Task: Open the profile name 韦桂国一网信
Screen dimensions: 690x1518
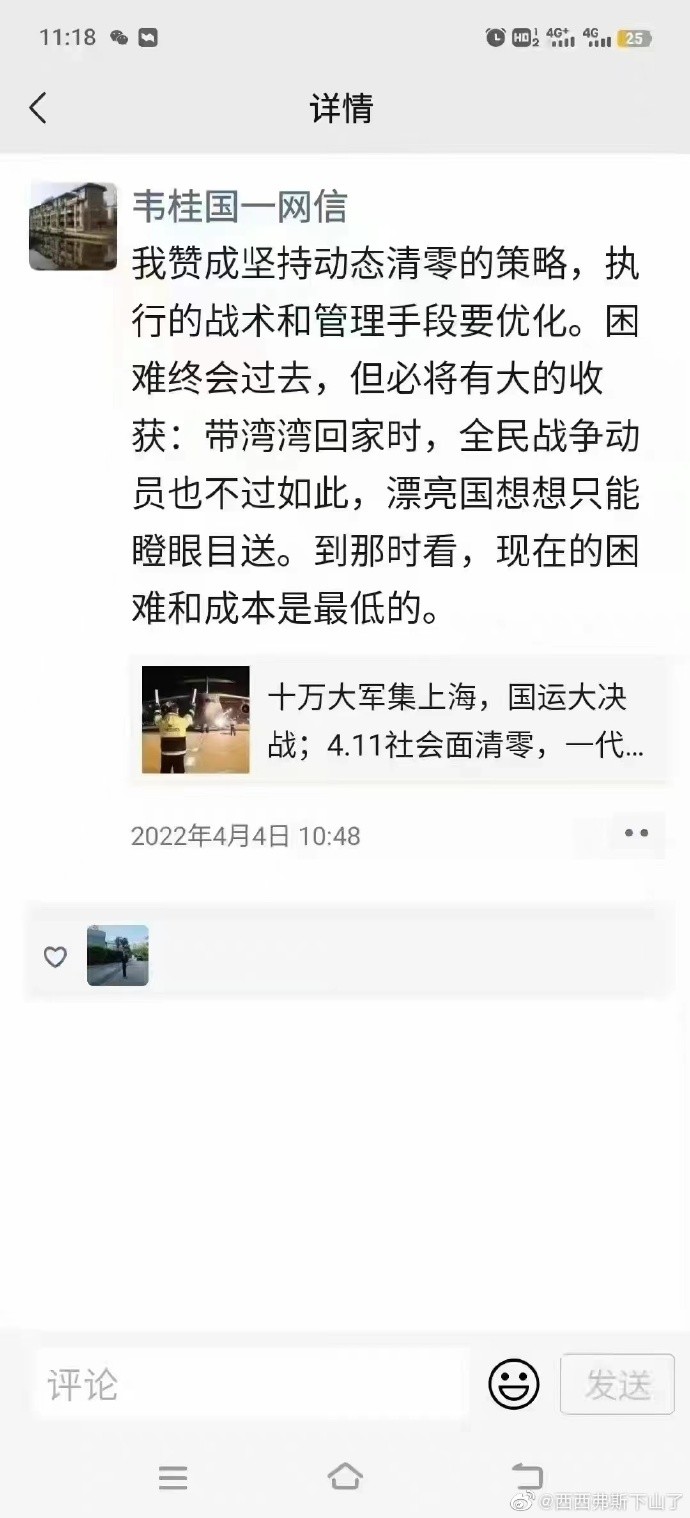Action: (240, 206)
